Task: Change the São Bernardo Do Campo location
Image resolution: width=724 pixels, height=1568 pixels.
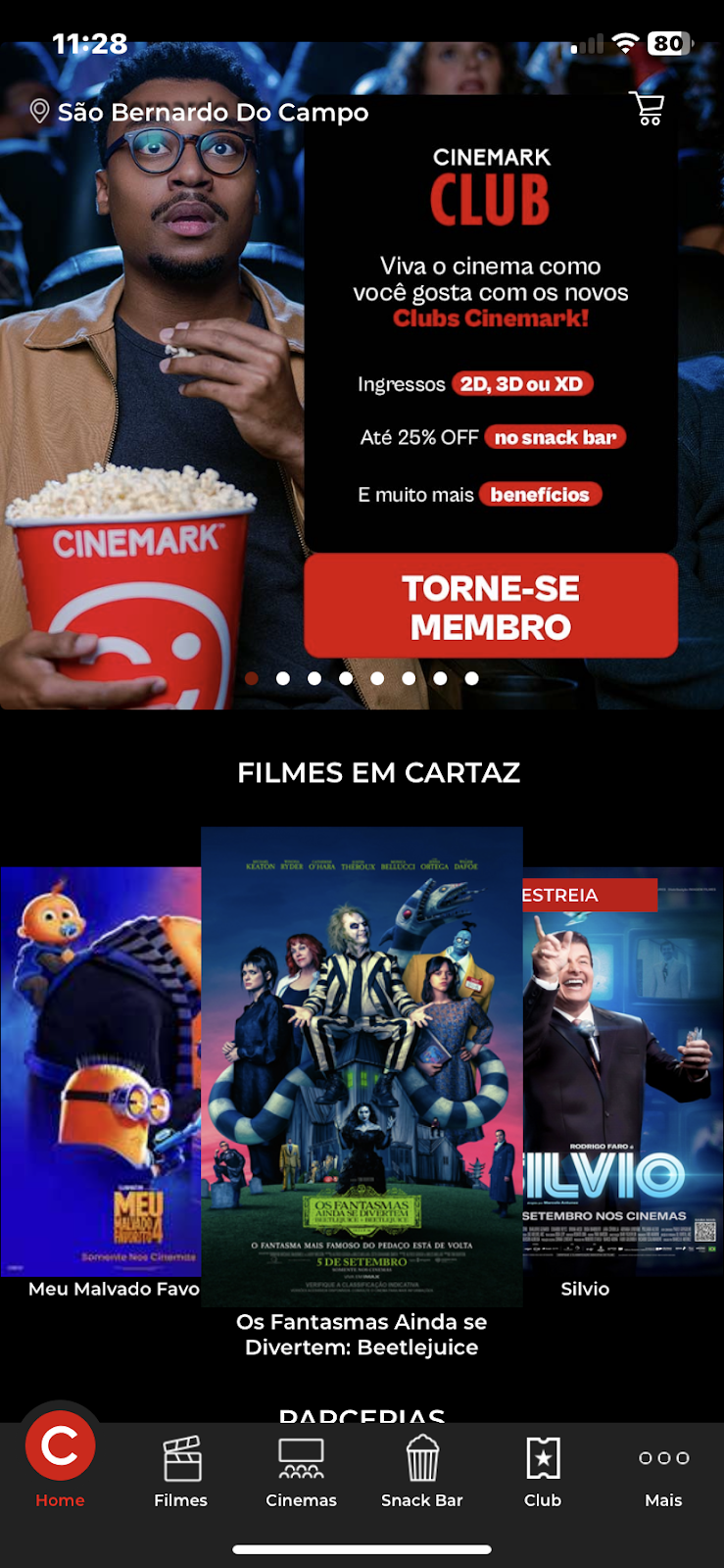Action: coord(201,112)
